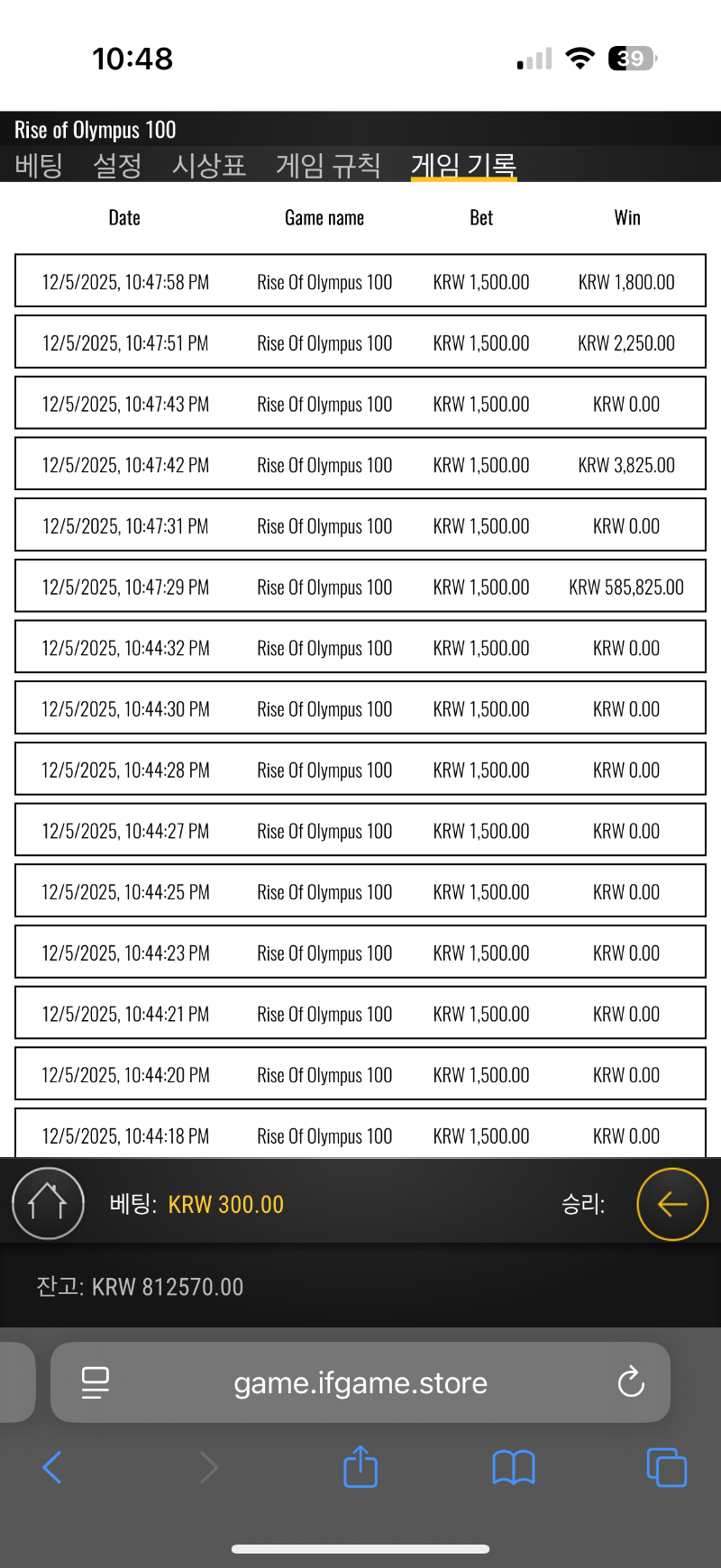The width and height of the screenshot is (721, 1568).
Task: Open the 설정 tab
Action: tap(118, 166)
